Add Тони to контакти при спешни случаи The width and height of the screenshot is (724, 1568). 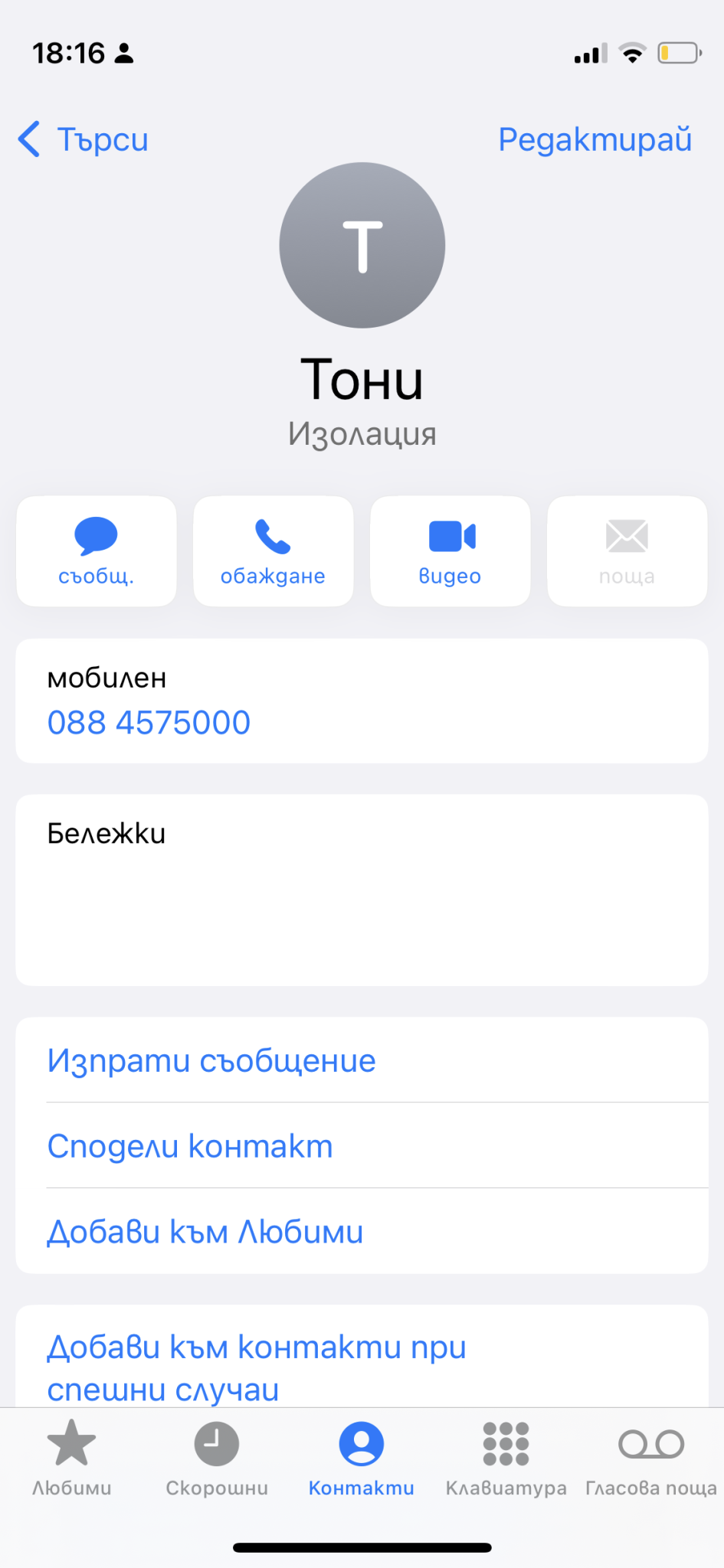pos(257,1367)
